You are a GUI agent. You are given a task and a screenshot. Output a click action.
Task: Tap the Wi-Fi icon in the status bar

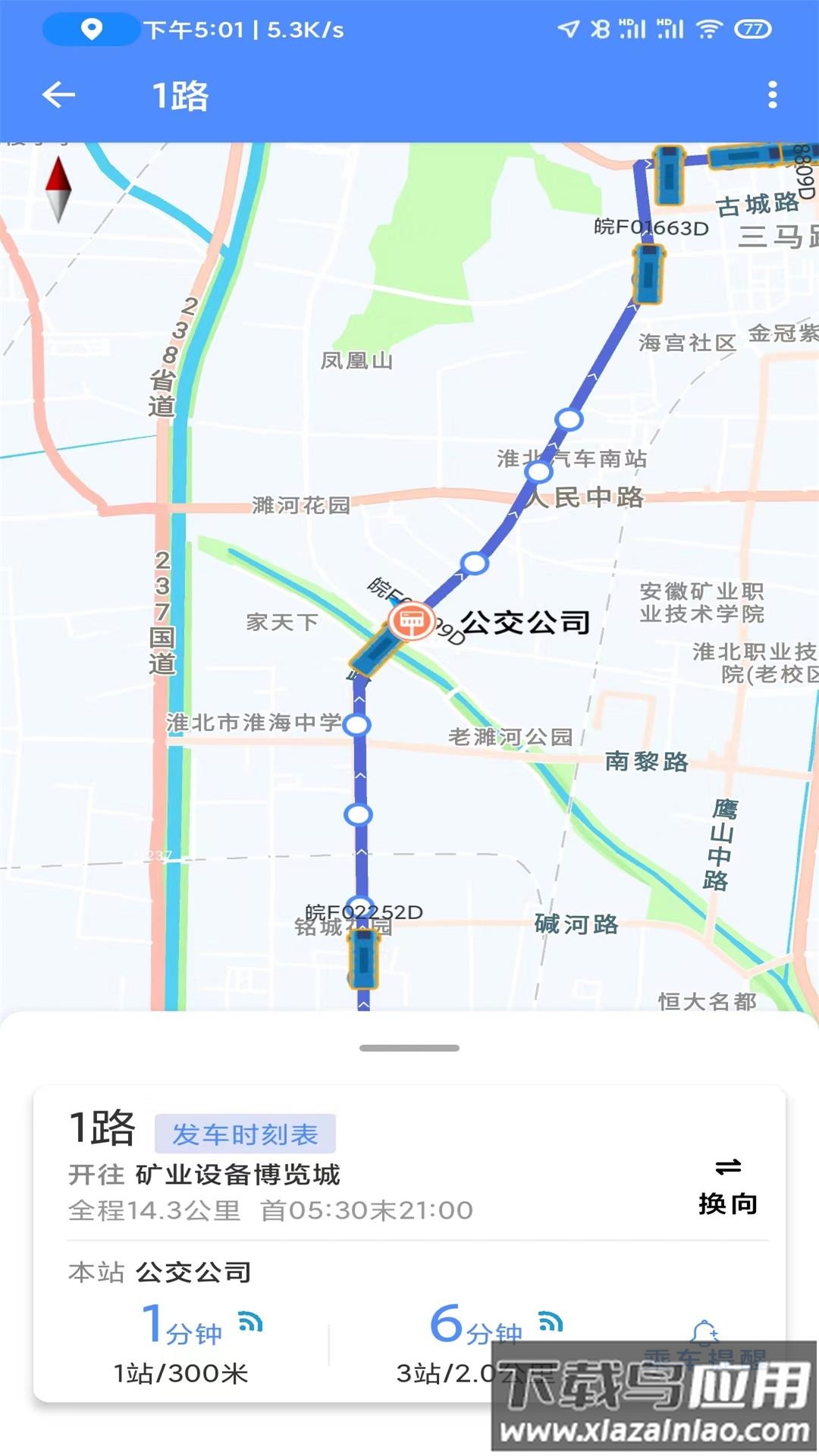[x=711, y=27]
